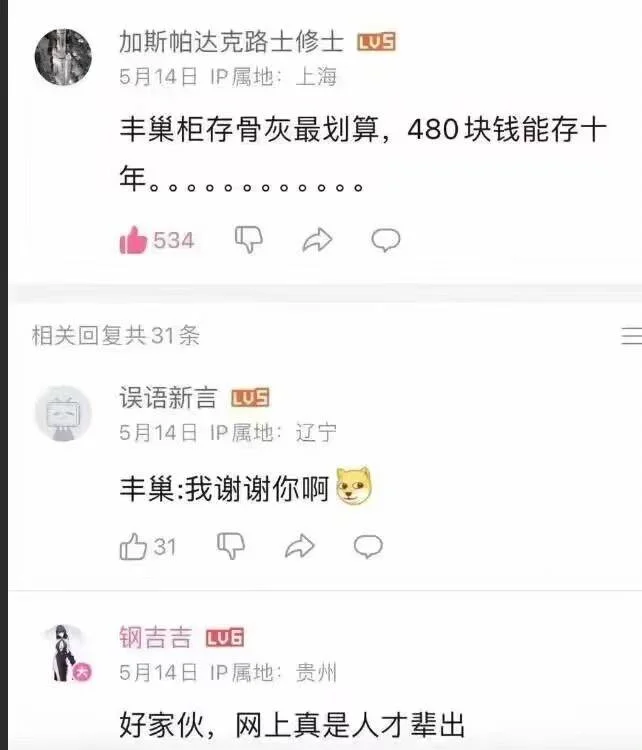
Task: Dislike the reply by 误语新言
Action: click(231, 546)
